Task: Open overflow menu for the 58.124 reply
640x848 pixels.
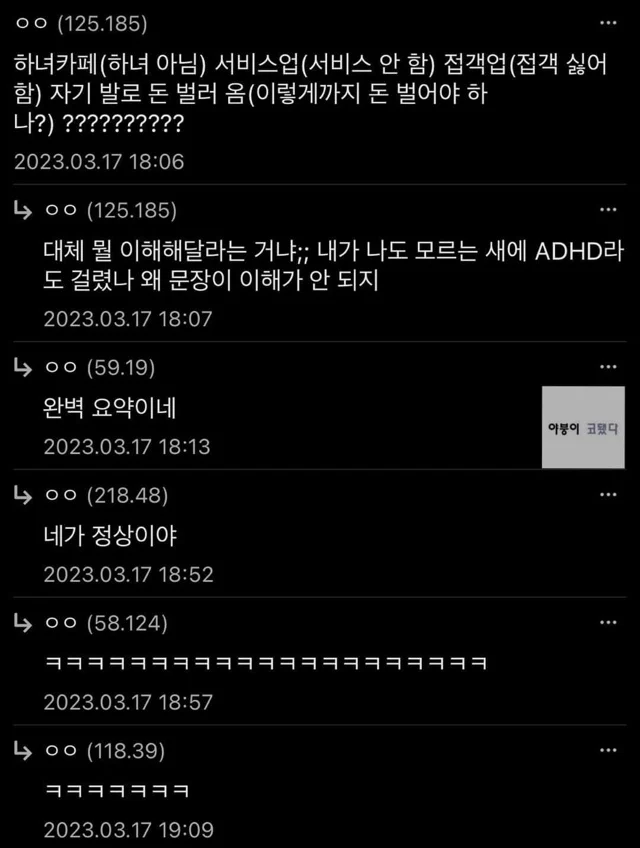Action: pyautogui.click(x=607, y=622)
